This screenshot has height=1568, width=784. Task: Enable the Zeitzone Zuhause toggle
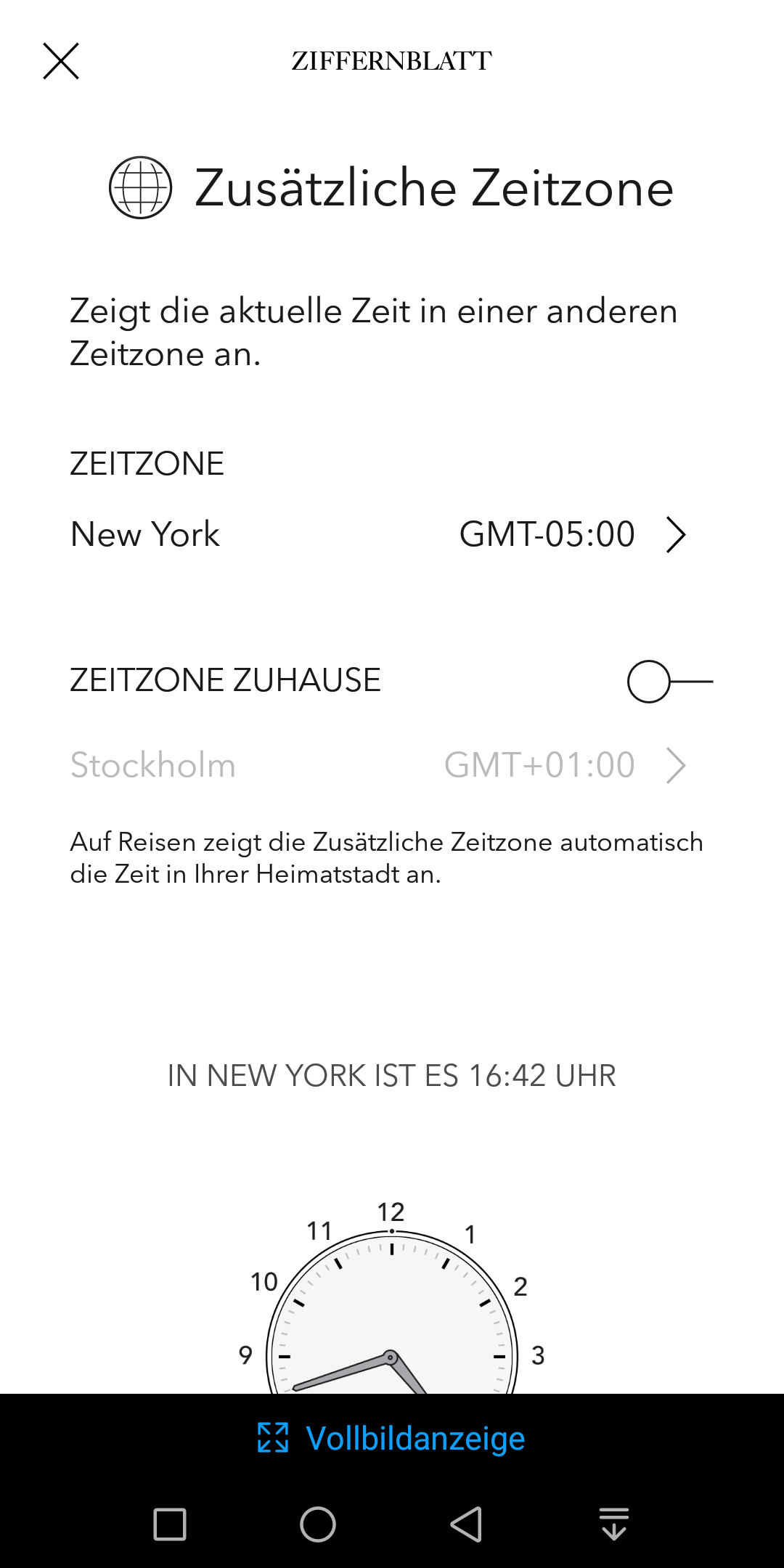[x=669, y=682]
